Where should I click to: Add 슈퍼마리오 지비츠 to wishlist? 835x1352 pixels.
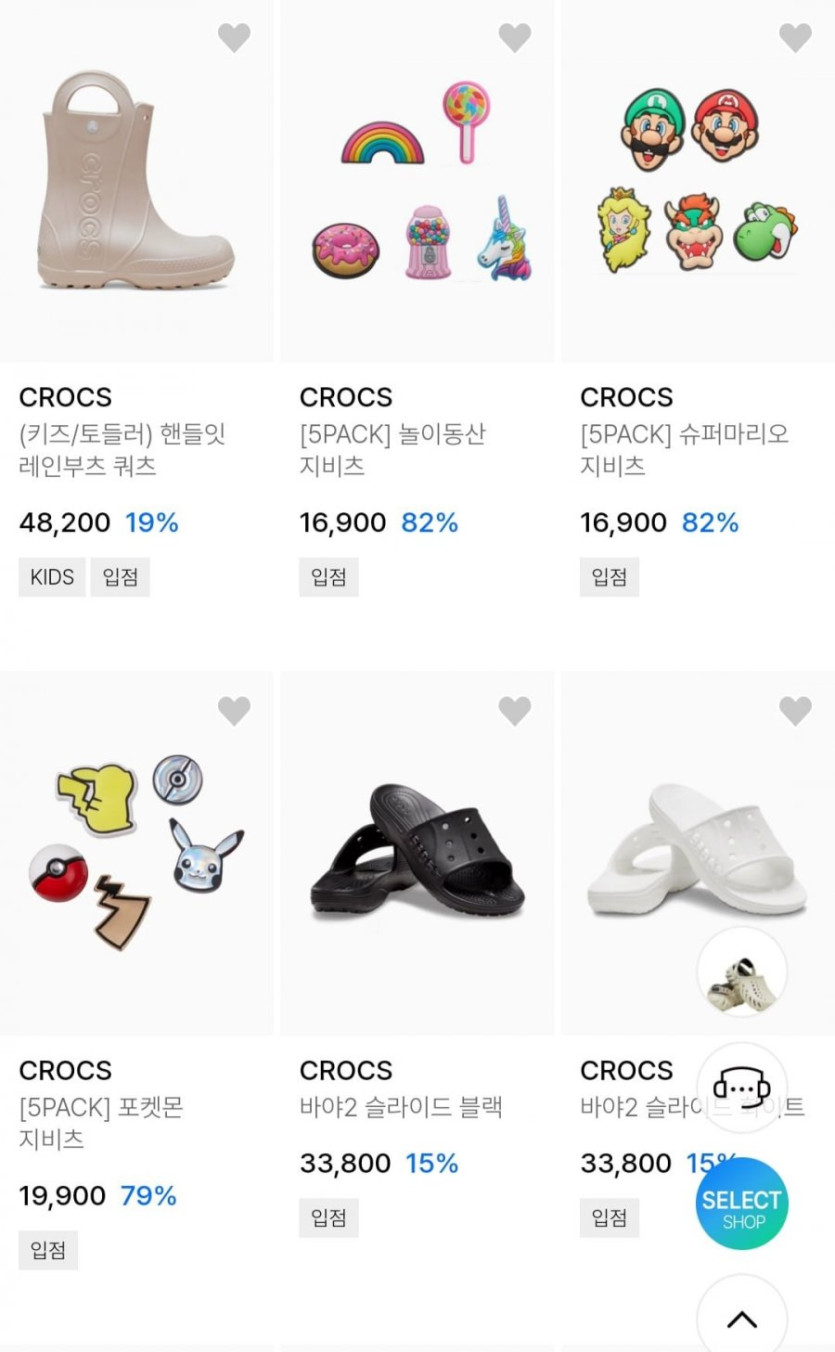tap(795, 38)
